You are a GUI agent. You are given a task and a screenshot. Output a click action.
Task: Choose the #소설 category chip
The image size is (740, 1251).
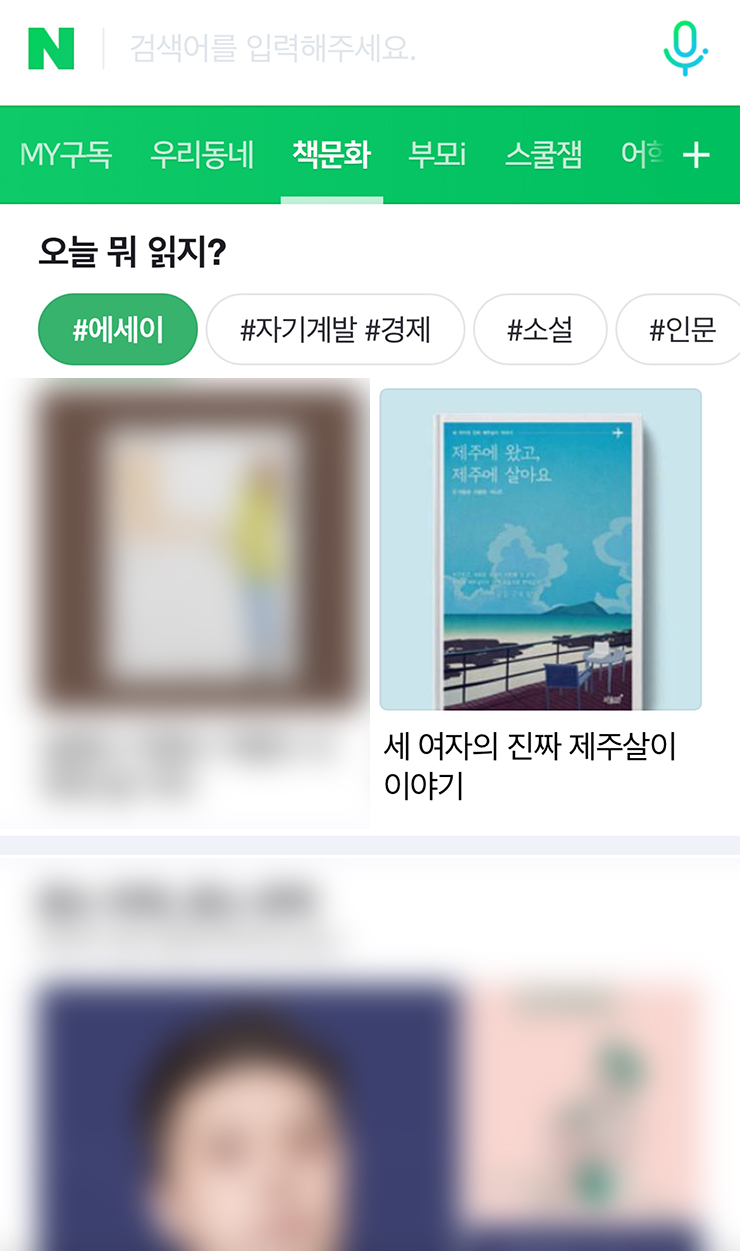(x=540, y=329)
